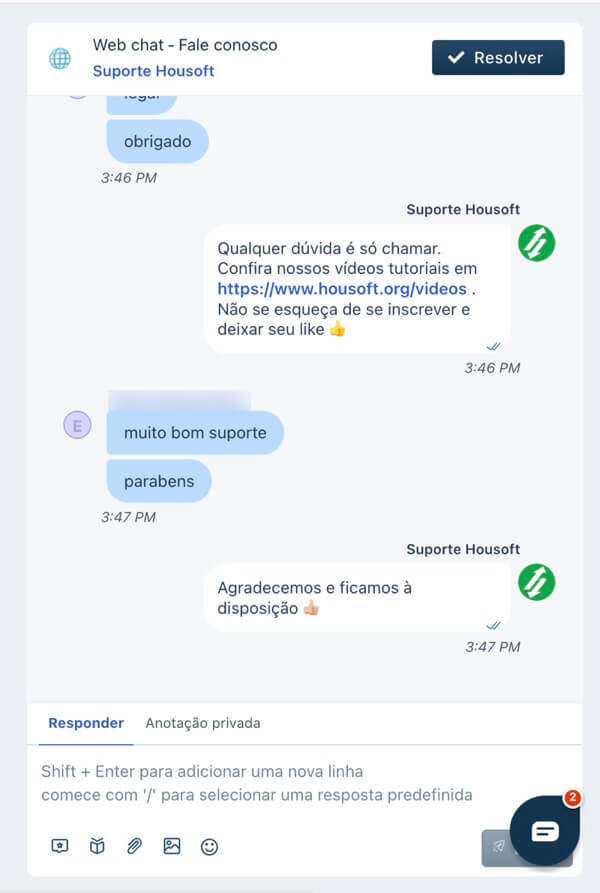Screen dimensions: 600x893
Task: Tap the first icon in the reply toolbar
Action: [x=60, y=846]
